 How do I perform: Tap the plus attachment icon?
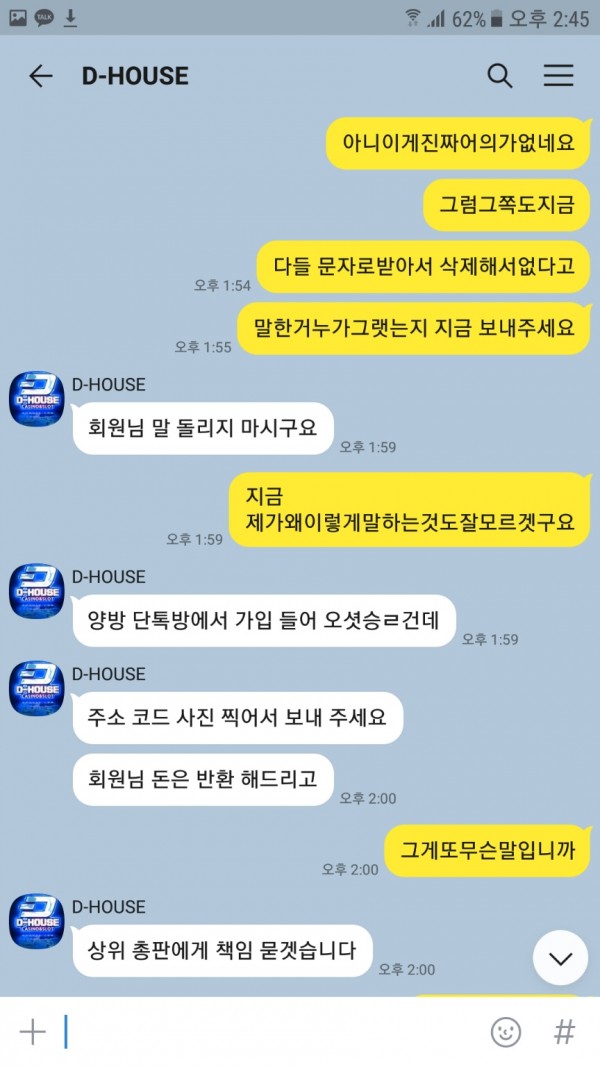33,1031
